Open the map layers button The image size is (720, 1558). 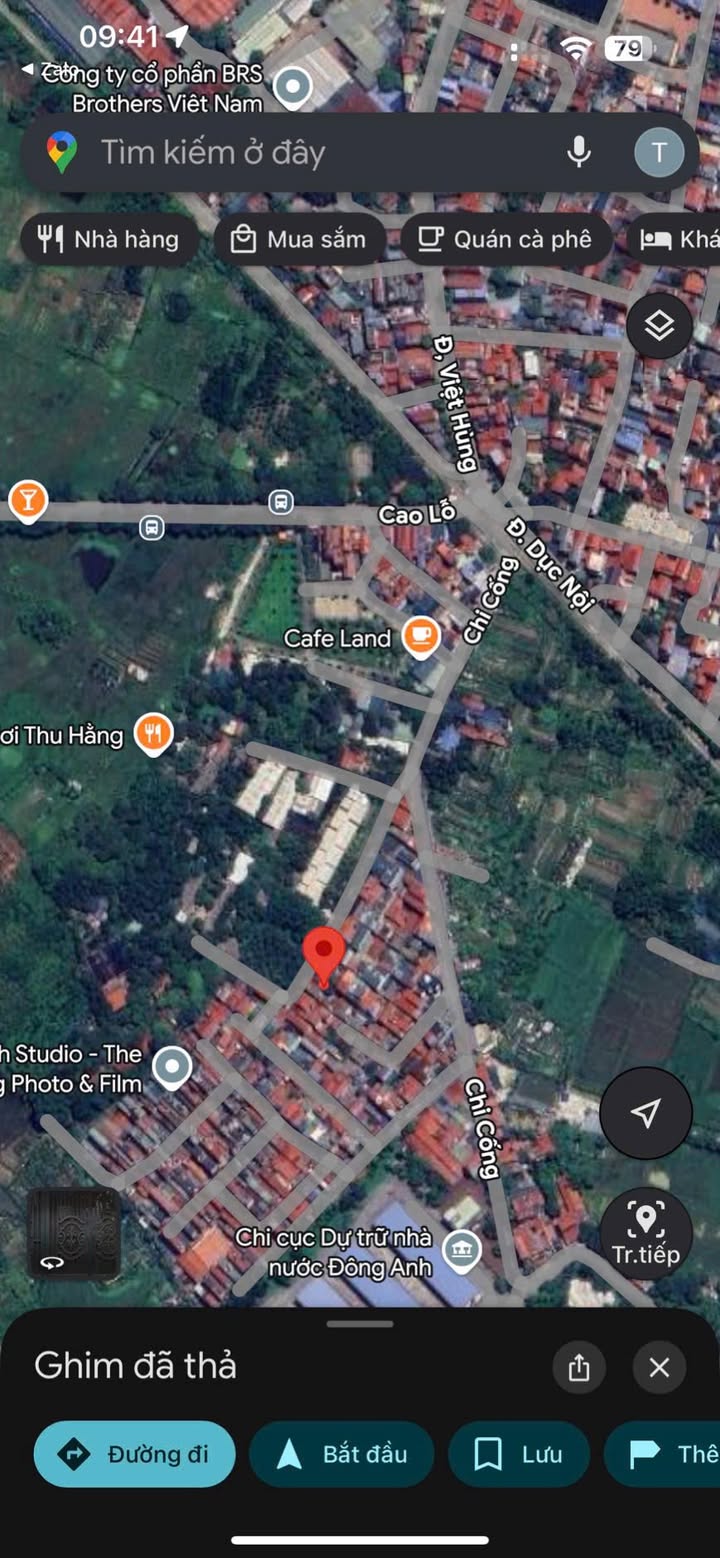pyautogui.click(x=659, y=326)
